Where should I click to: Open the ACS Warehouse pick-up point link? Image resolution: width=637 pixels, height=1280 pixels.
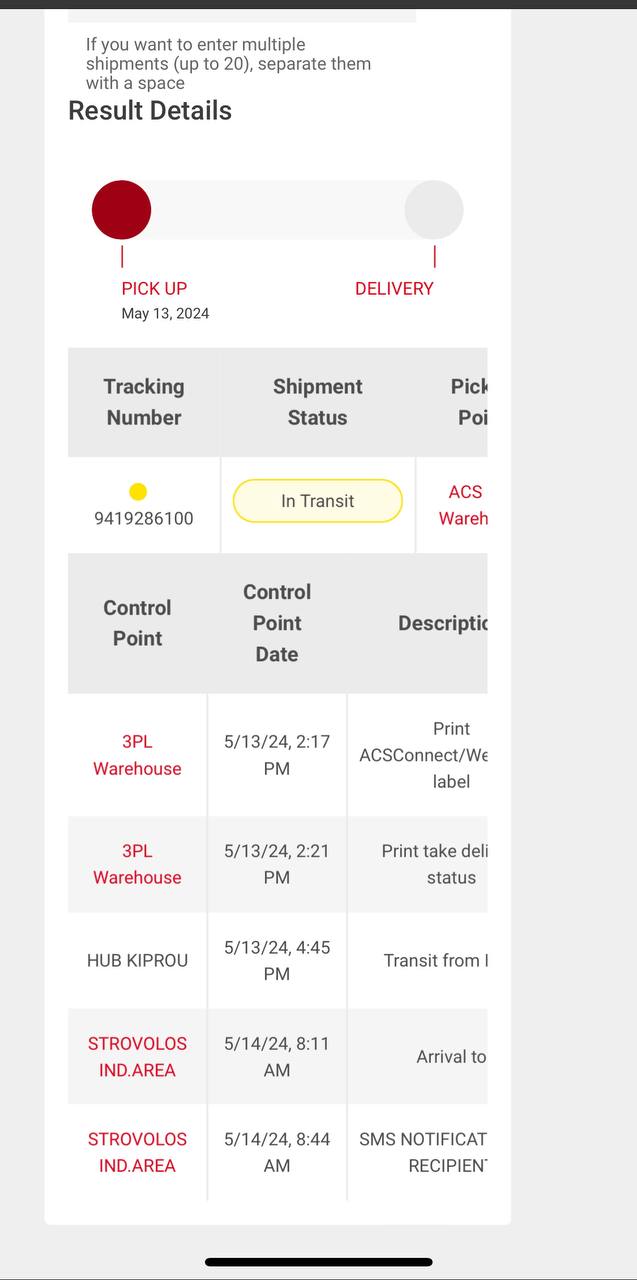pos(464,505)
